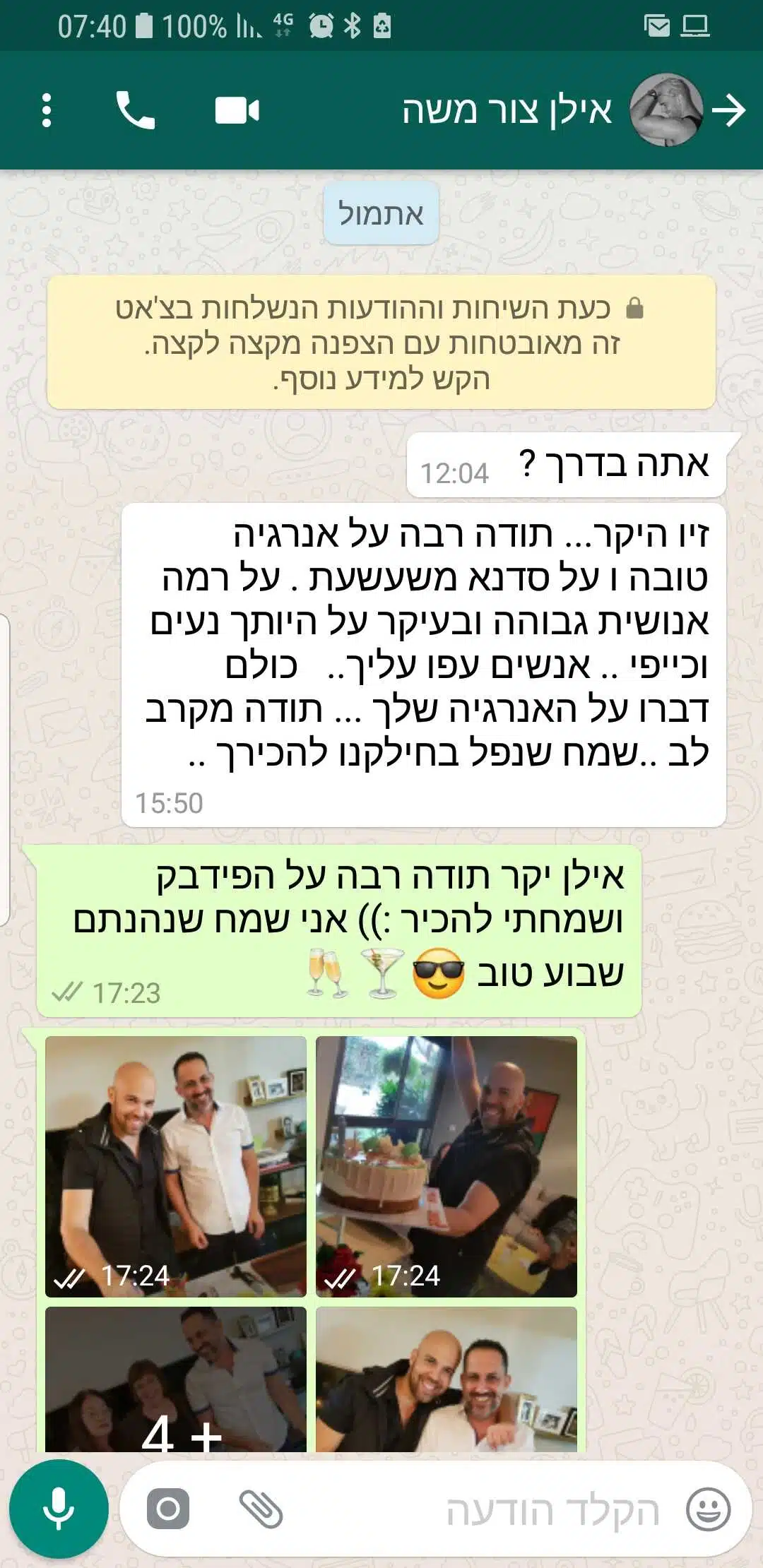Open the photo of two men hugging
The width and height of the screenshot is (763, 1568).
click(x=446, y=1379)
